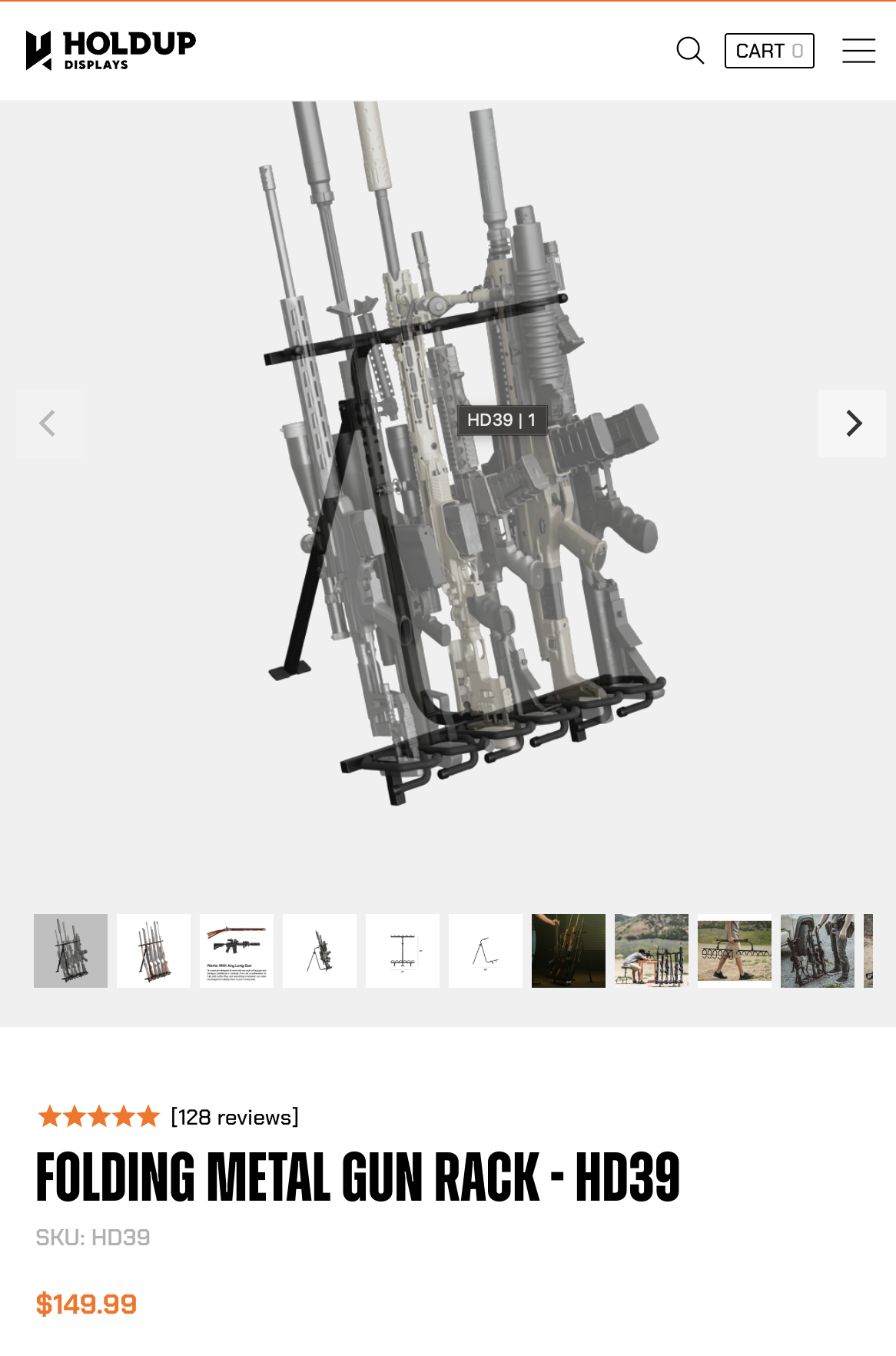Select side profile diagram thumbnail

pos(486,951)
